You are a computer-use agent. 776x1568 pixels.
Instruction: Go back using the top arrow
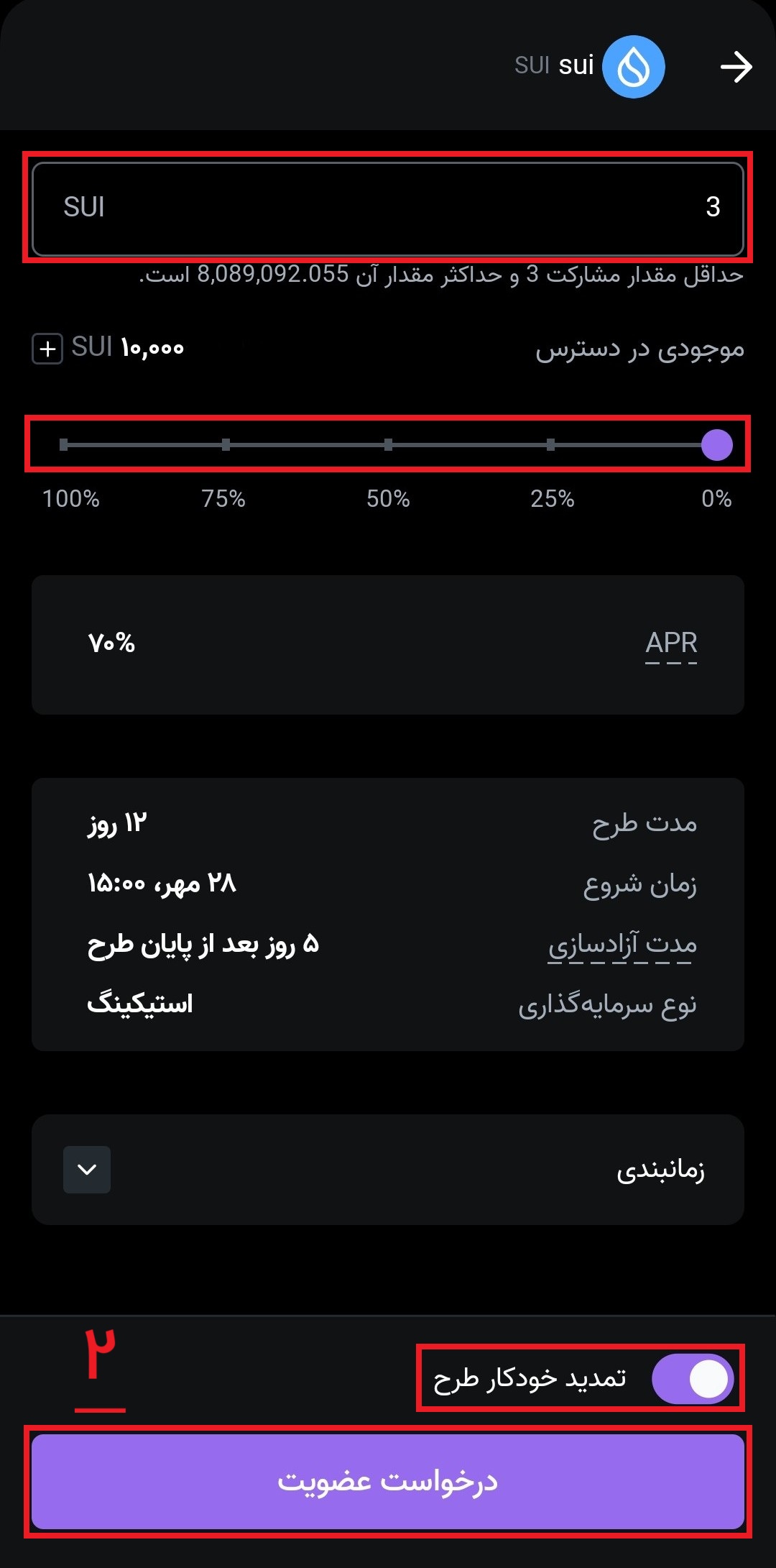[x=736, y=68]
